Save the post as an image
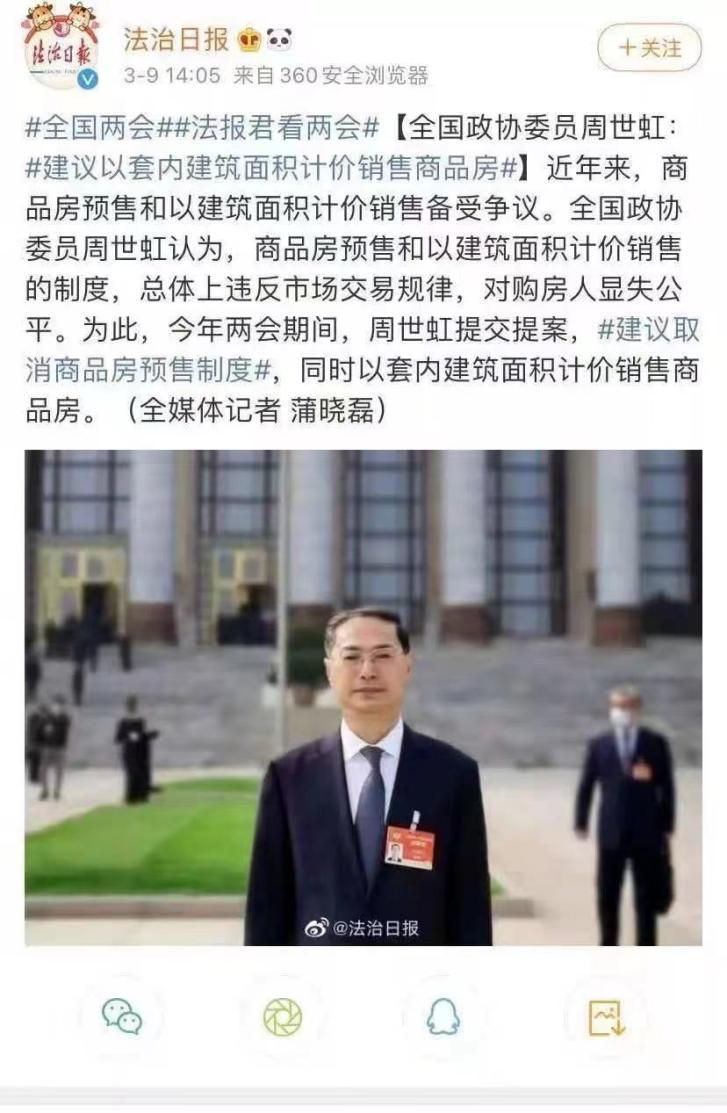This screenshot has width=727, height=1113. coord(606,1018)
